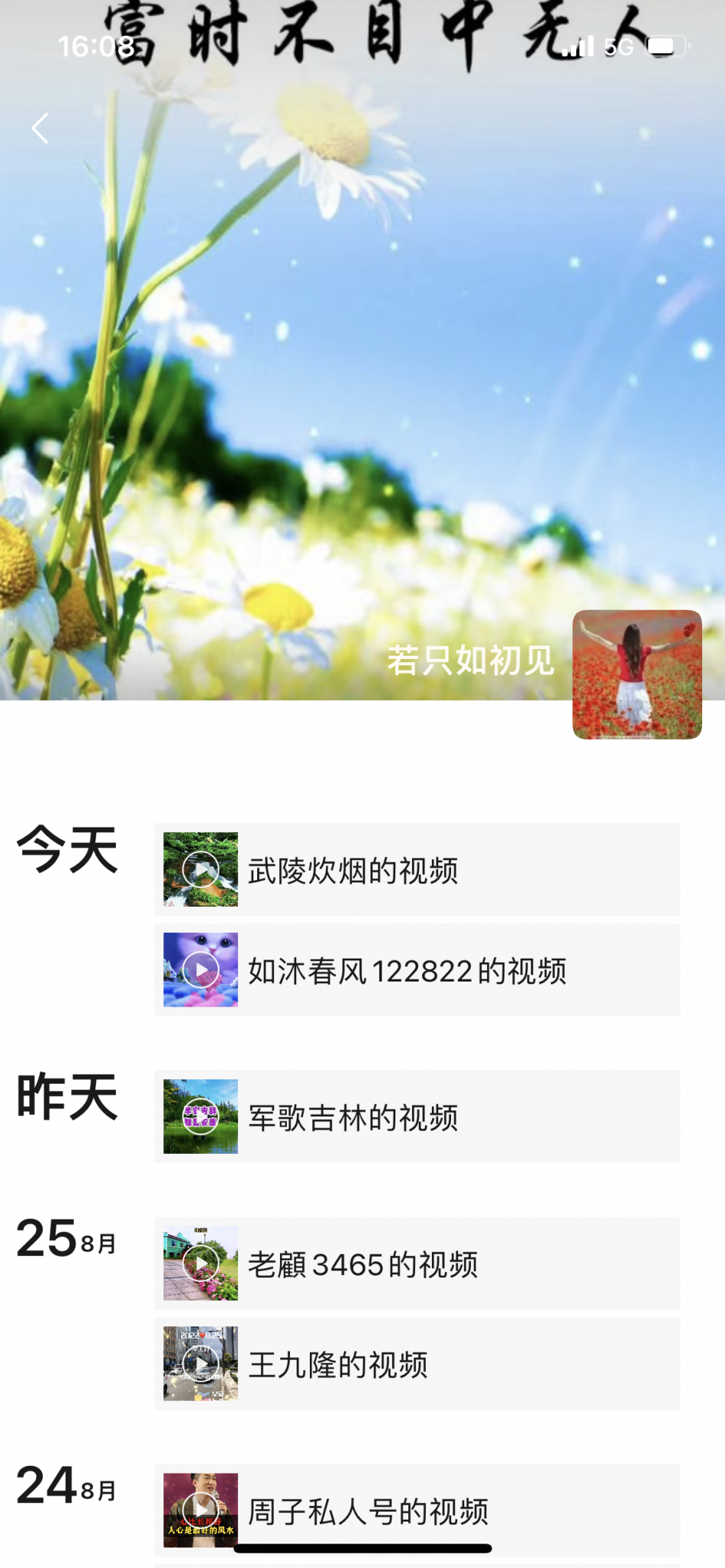Open 王九隆的视频 post
Viewport: 725px width, 1568px height.
coord(417,1364)
